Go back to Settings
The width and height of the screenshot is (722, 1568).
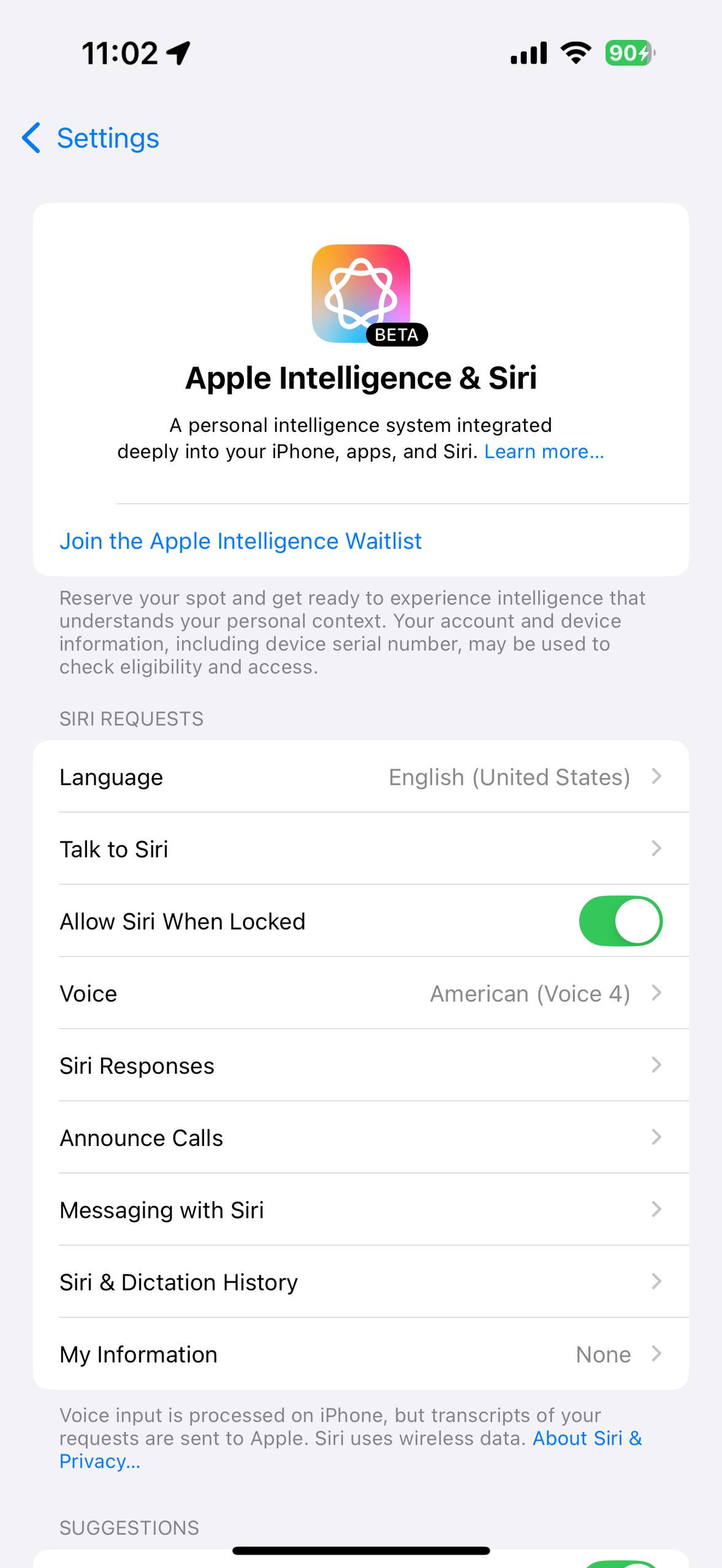(91, 138)
